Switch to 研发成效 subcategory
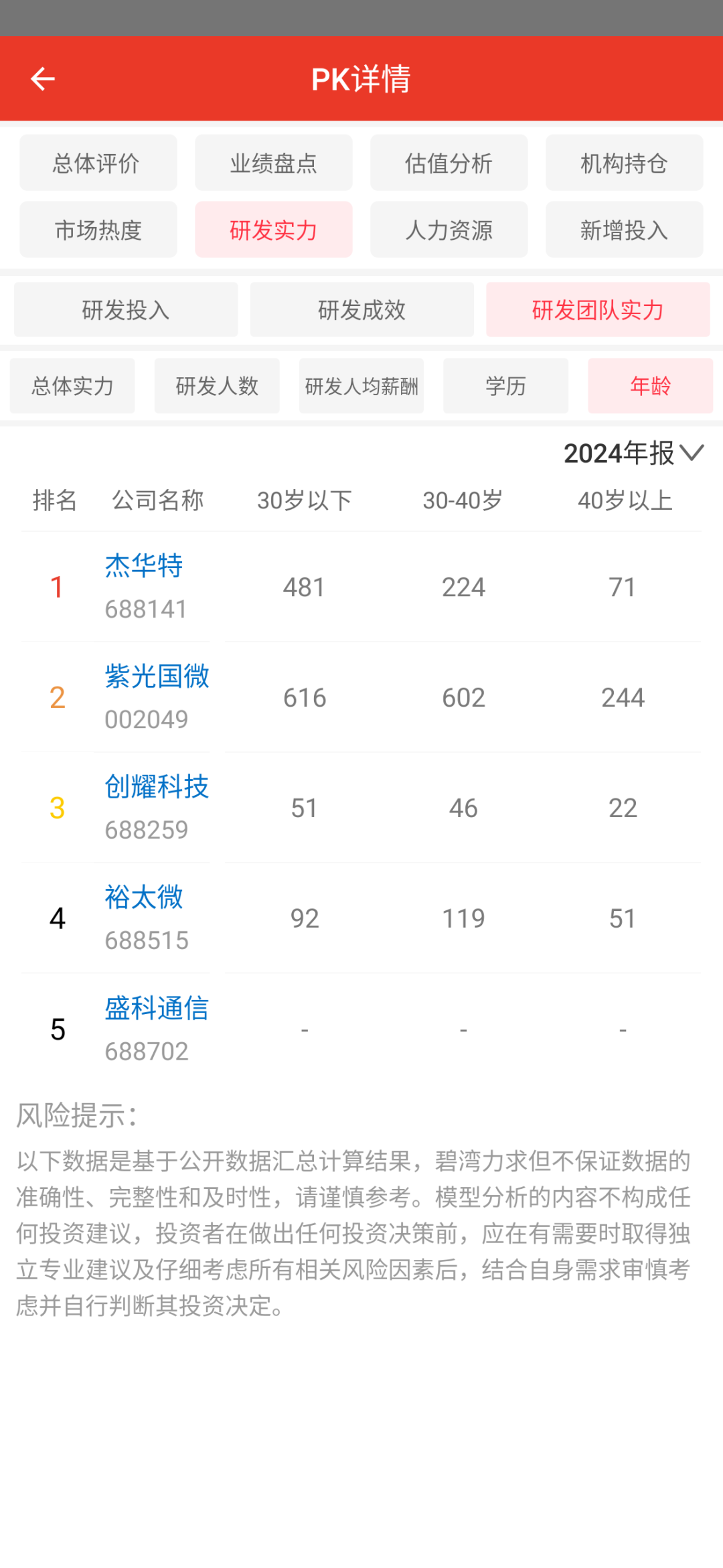This screenshot has height=1568, width=723. pos(361,309)
